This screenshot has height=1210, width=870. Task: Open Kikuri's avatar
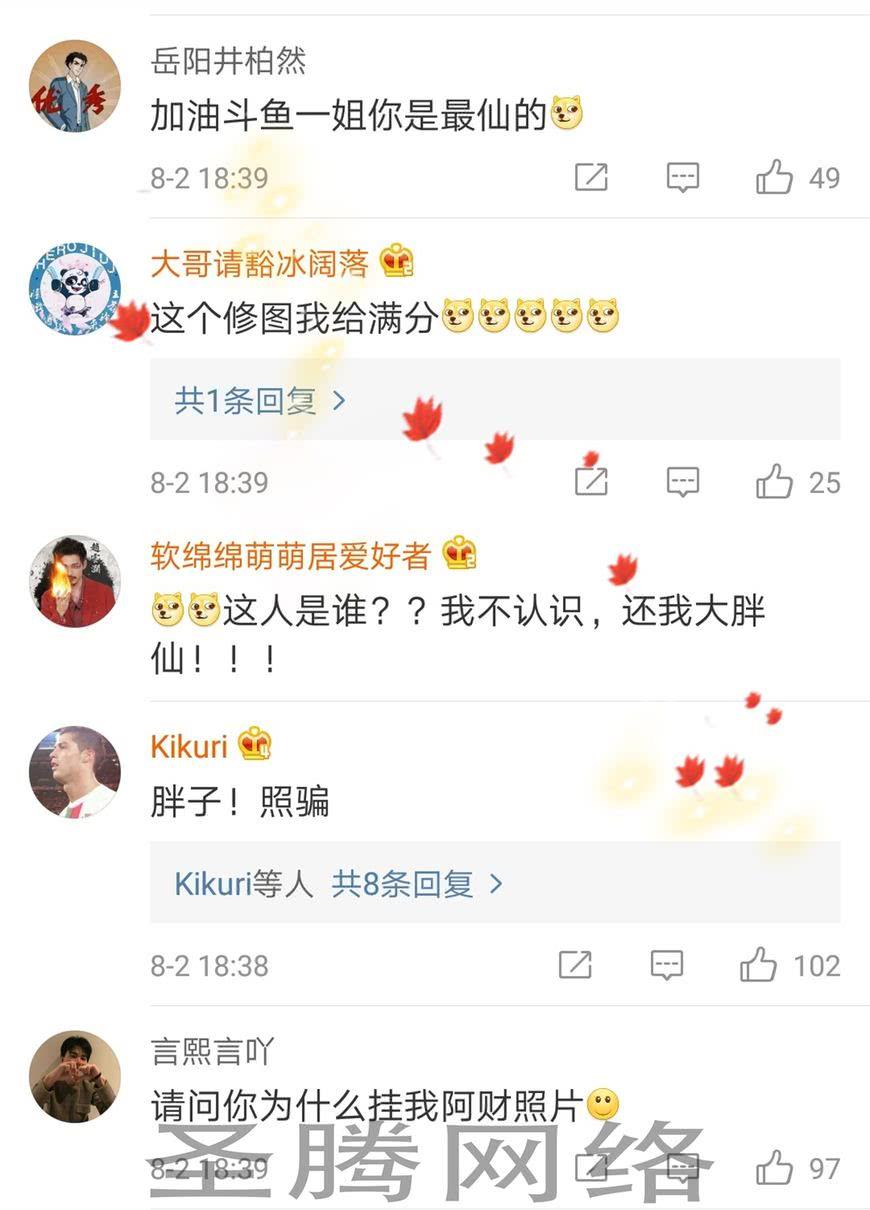coord(74,772)
